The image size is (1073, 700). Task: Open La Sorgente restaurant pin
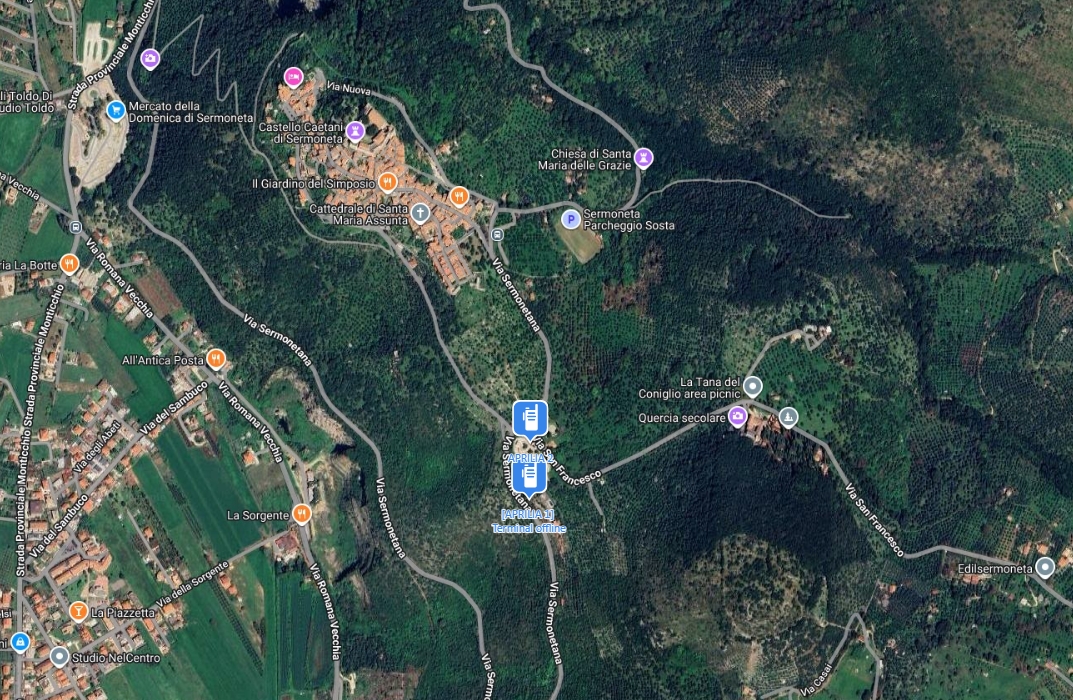point(301,514)
